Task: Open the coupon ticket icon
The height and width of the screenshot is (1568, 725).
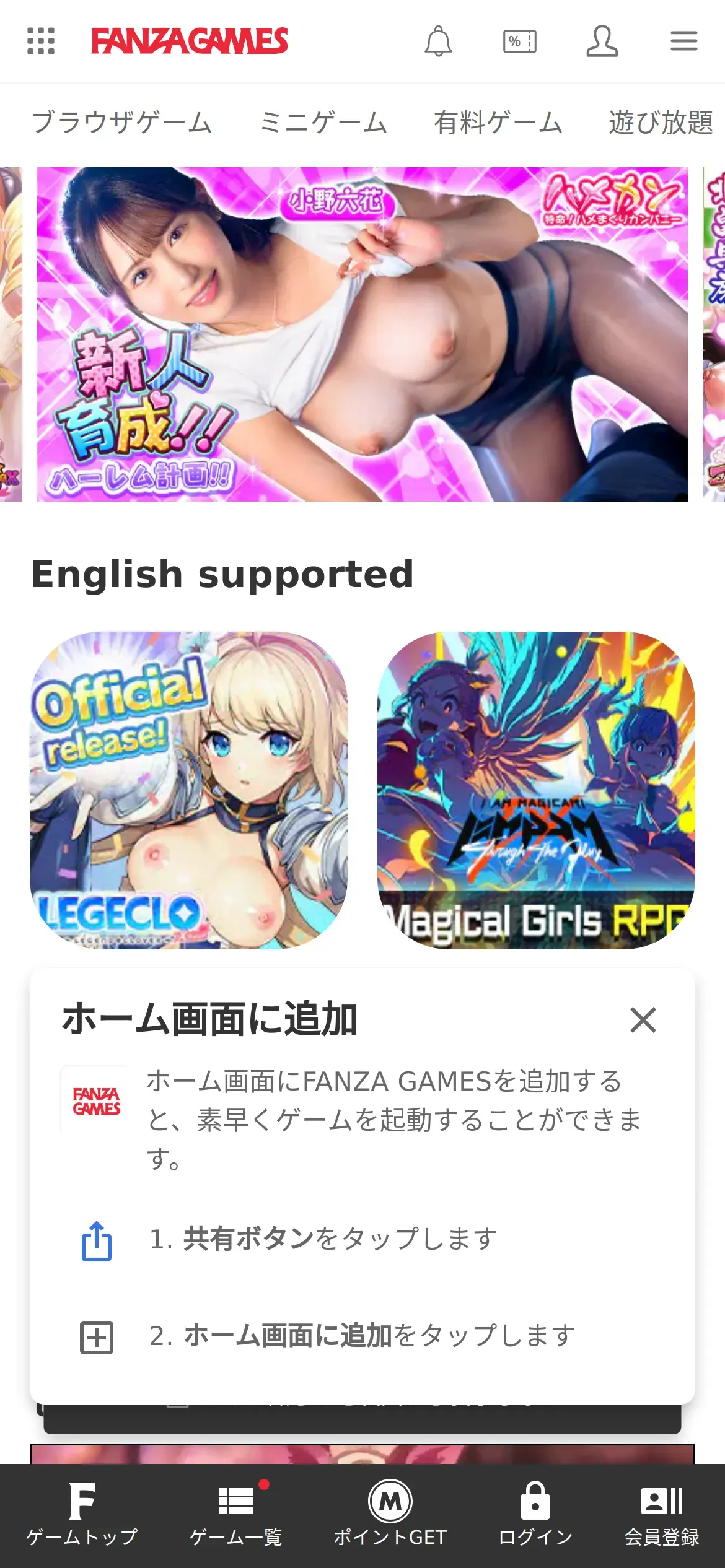Action: (x=519, y=41)
